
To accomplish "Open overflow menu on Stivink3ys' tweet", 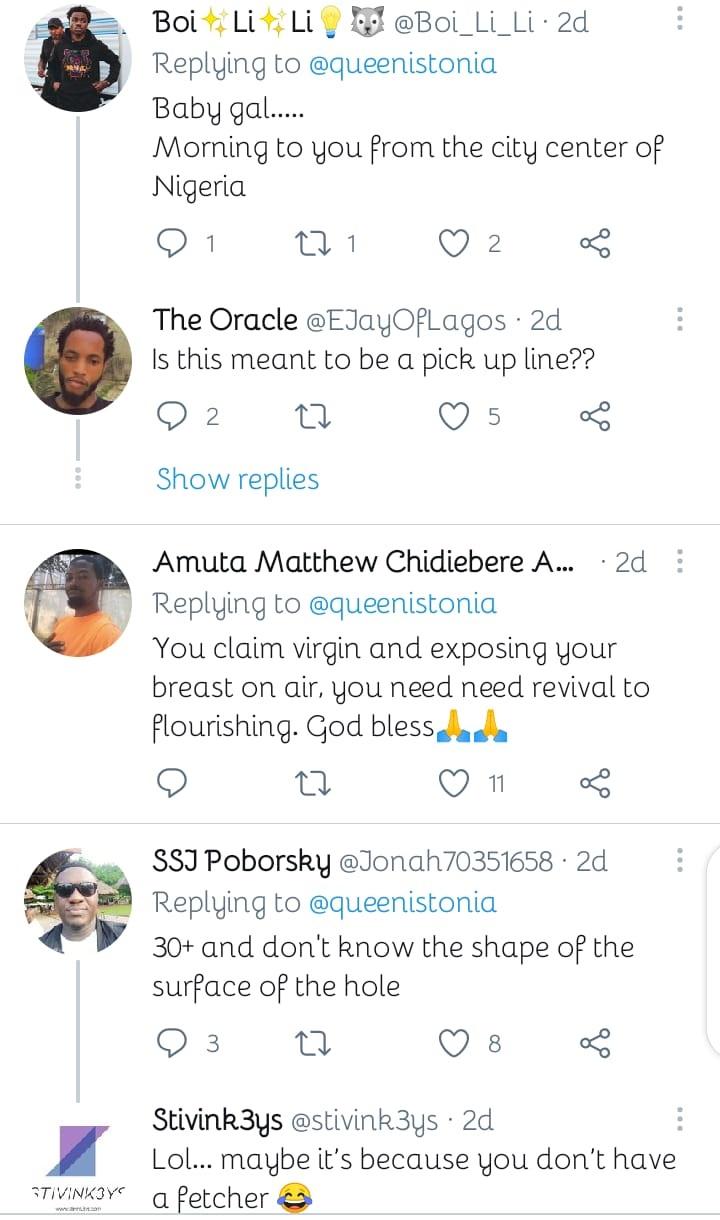I will 680,1119.
